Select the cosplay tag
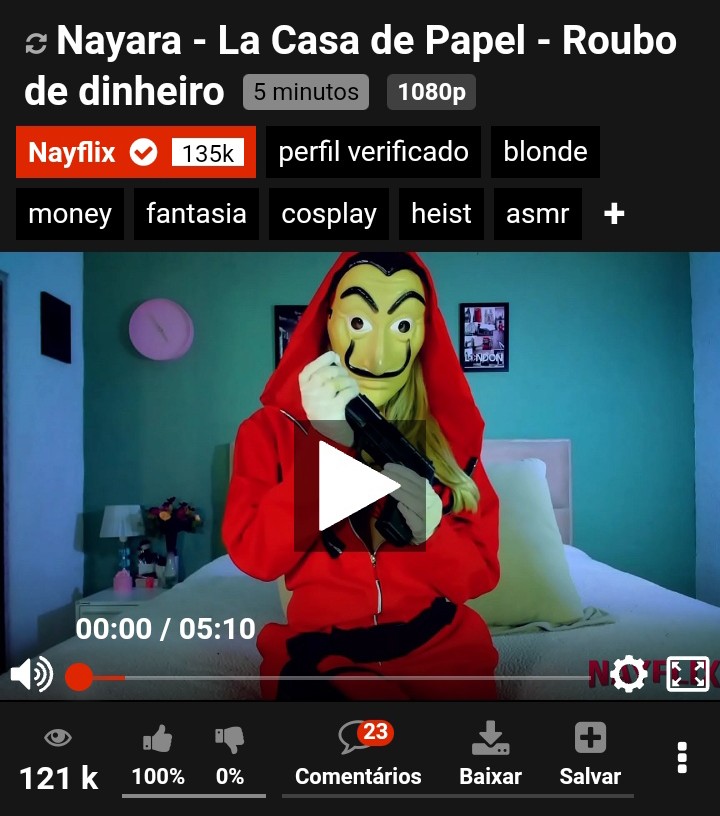The width and height of the screenshot is (720, 816). point(329,214)
